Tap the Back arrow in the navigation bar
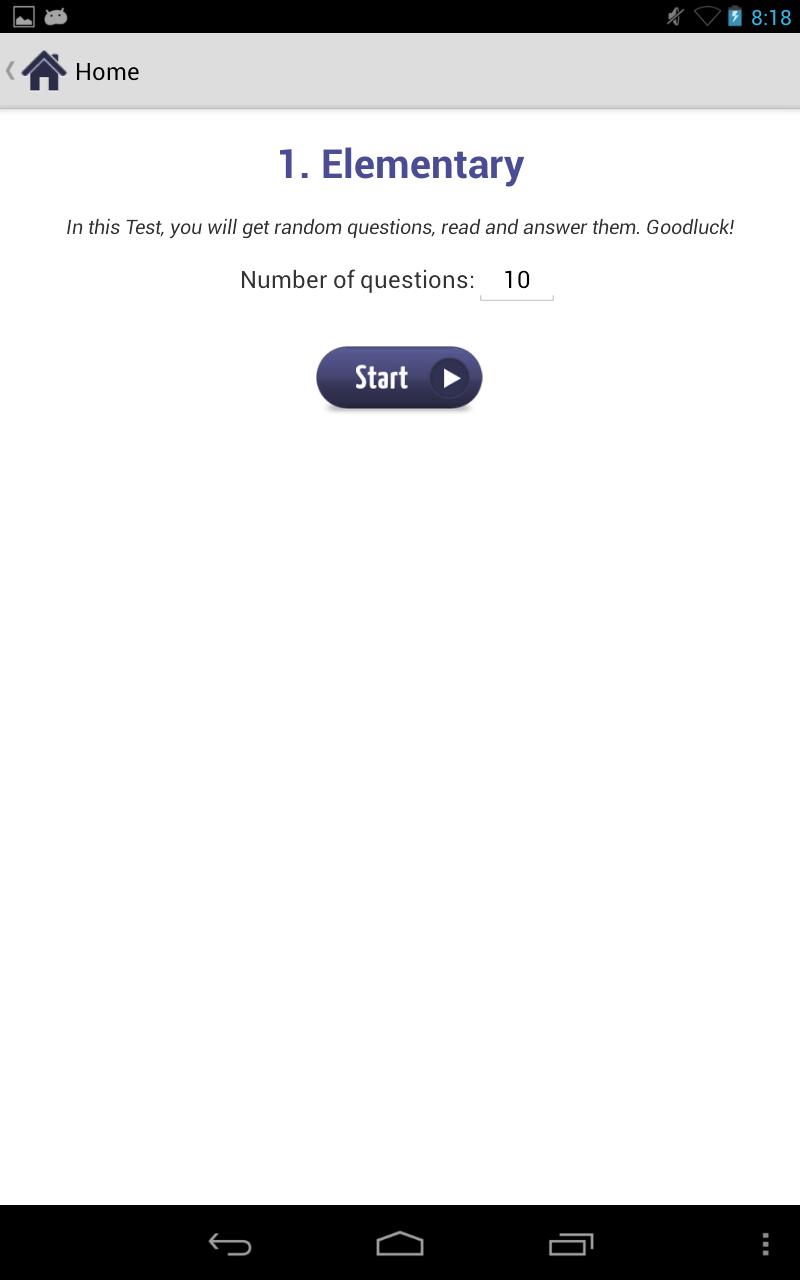This screenshot has height=1280, width=800. 229,1244
